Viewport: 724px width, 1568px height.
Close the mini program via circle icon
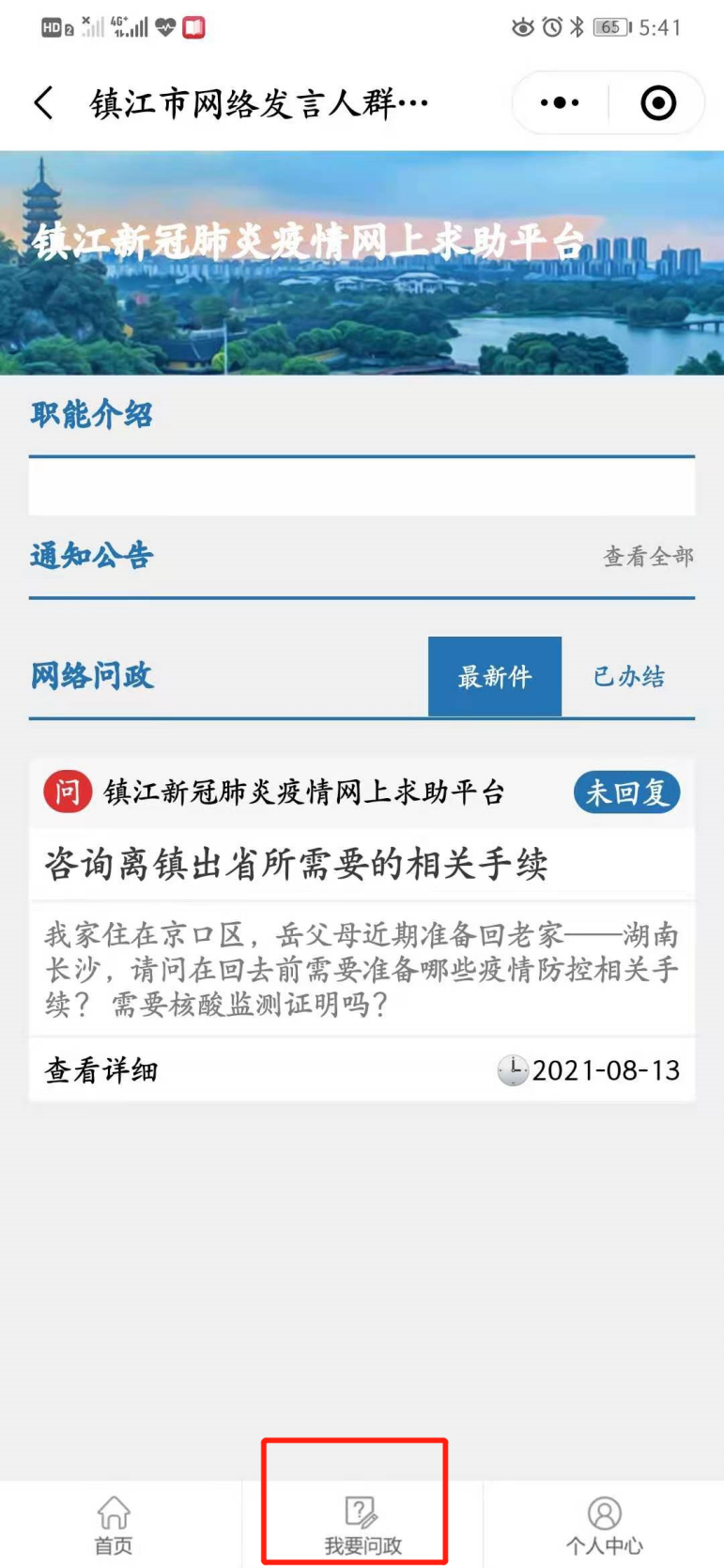(657, 102)
